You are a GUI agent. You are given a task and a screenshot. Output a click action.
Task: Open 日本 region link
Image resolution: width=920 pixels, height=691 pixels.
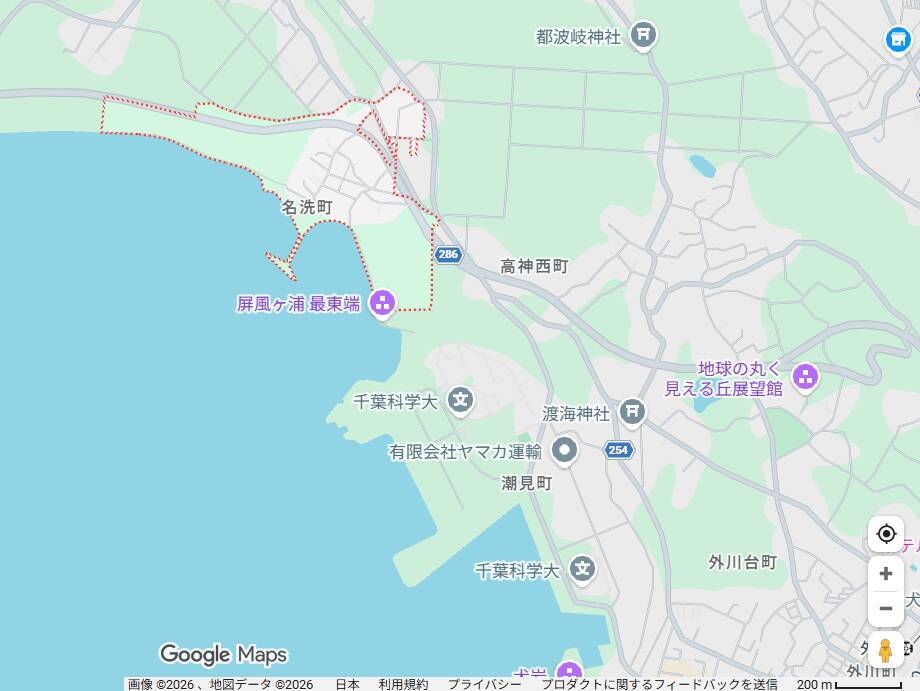(x=347, y=684)
